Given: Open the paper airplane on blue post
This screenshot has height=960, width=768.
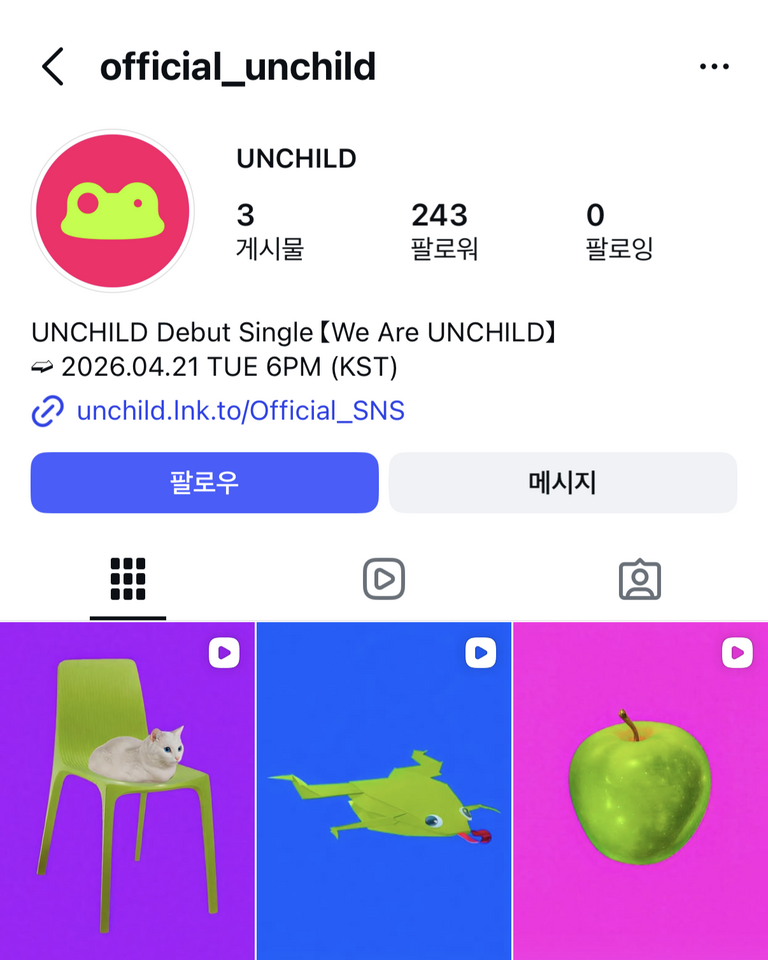Looking at the screenshot, I should tap(384, 790).
